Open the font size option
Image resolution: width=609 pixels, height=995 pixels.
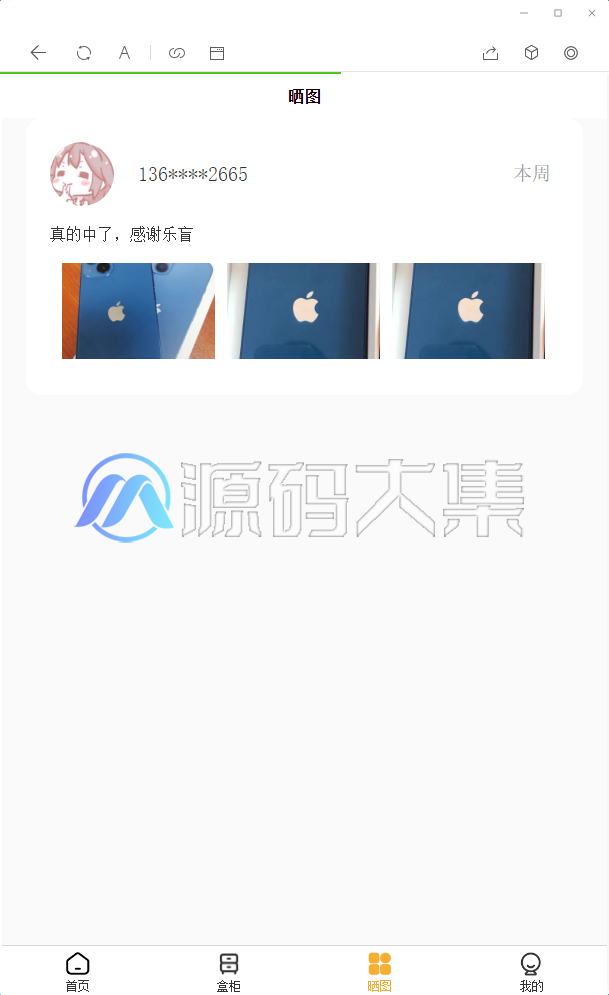pos(124,53)
